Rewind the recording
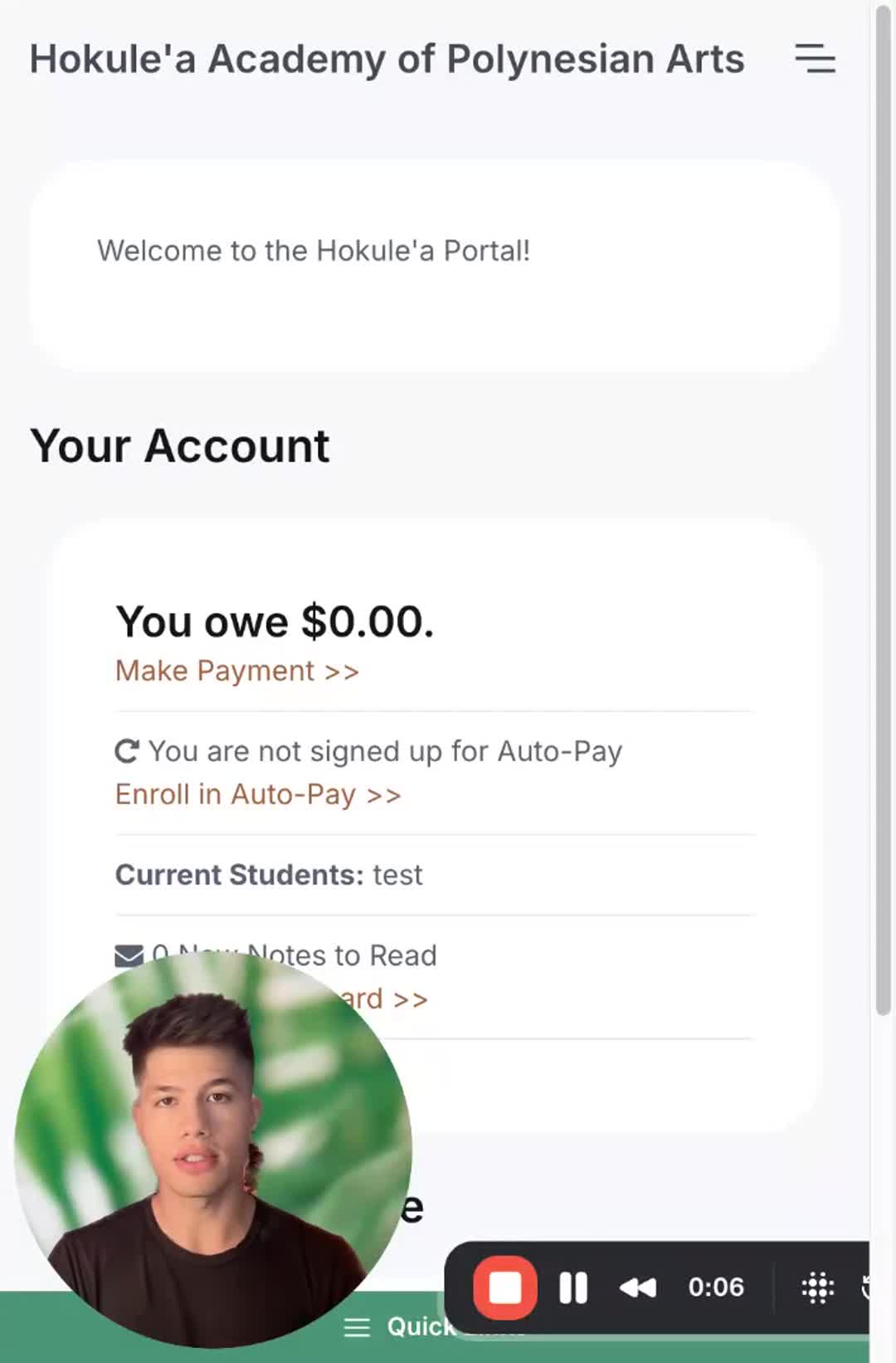This screenshot has height=1363, width=896. point(637,1287)
